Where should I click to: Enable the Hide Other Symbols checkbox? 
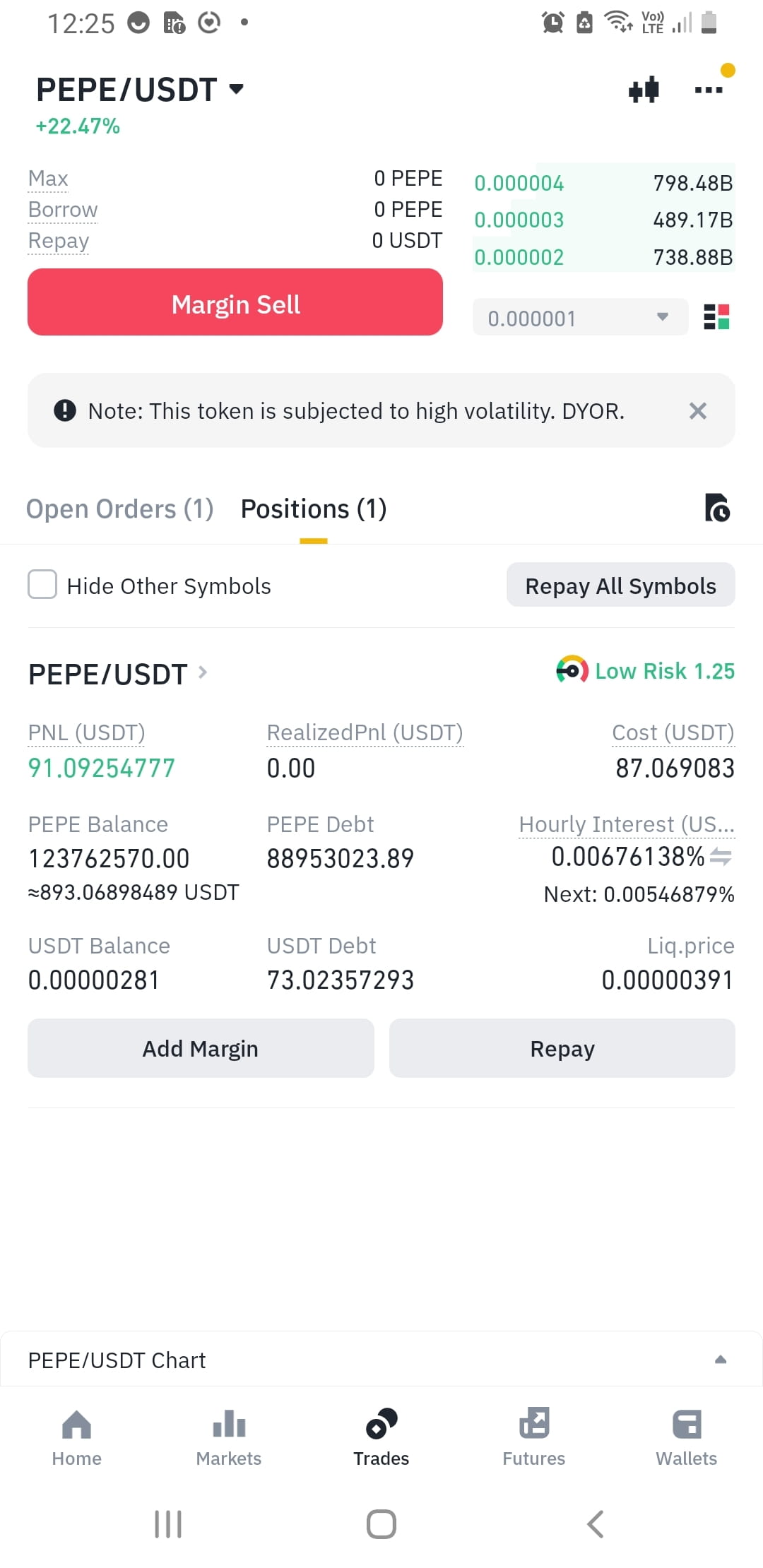click(x=42, y=585)
